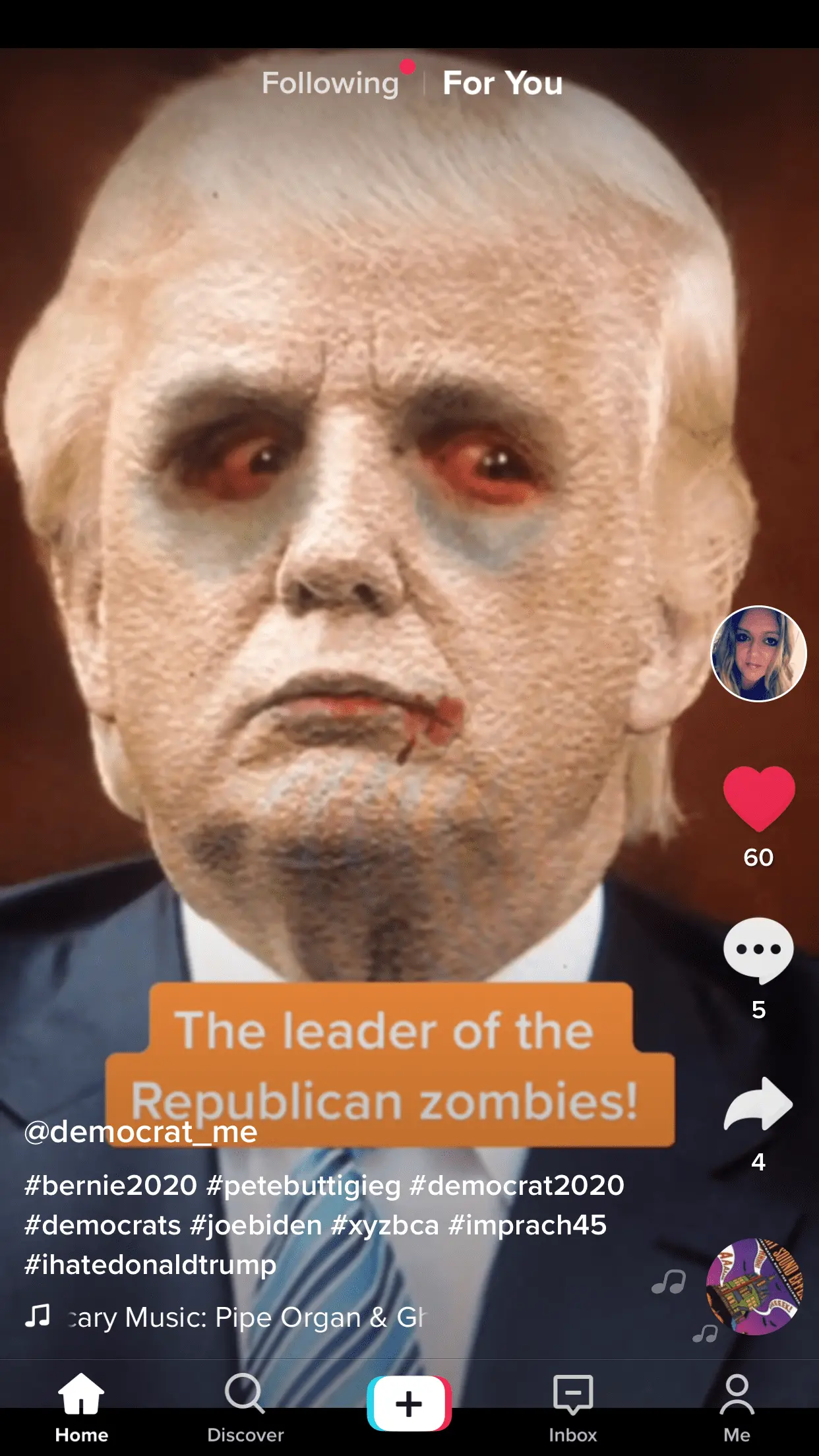Open the comments bubble
The image size is (819, 1456).
click(x=758, y=950)
